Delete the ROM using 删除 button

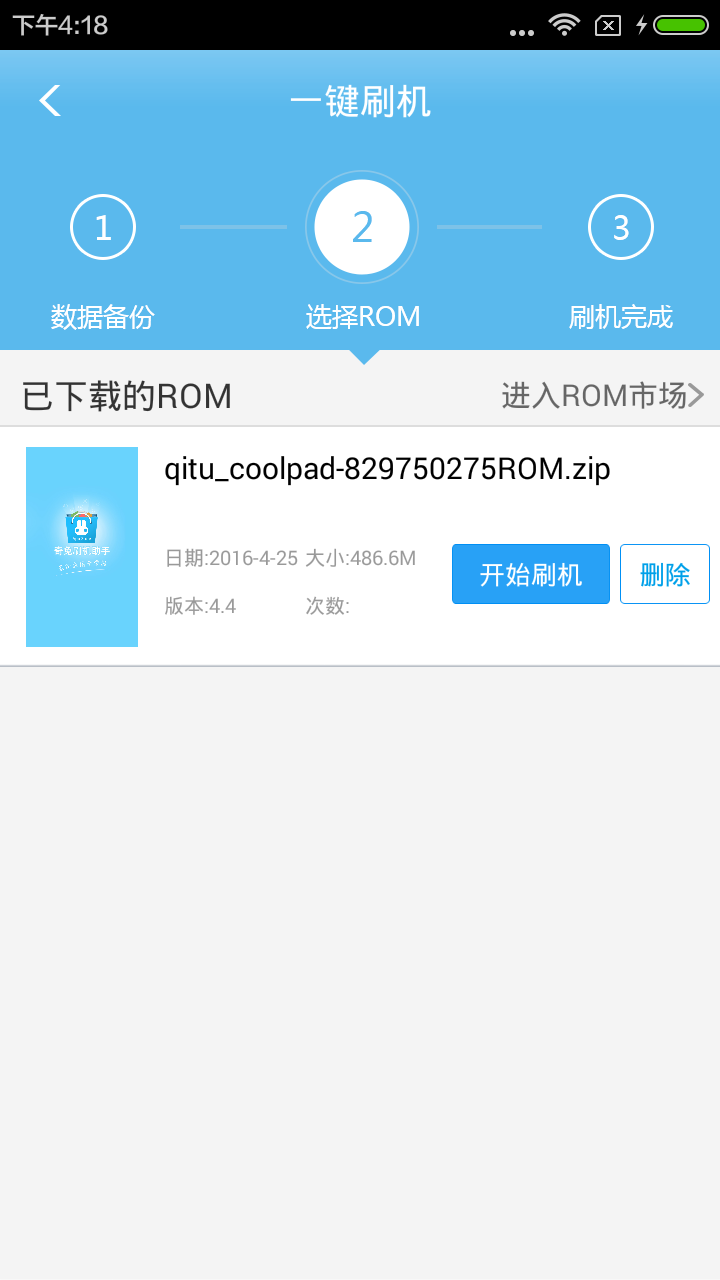(665, 573)
